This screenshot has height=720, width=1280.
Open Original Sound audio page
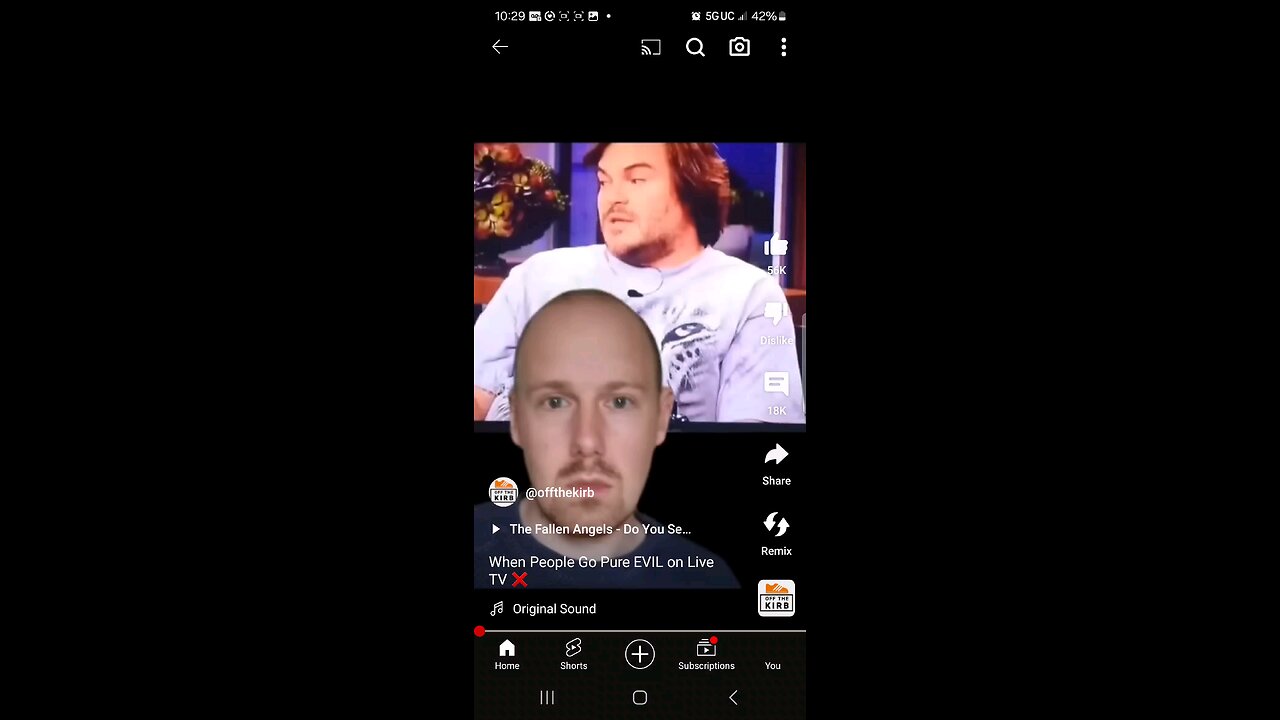coord(553,609)
